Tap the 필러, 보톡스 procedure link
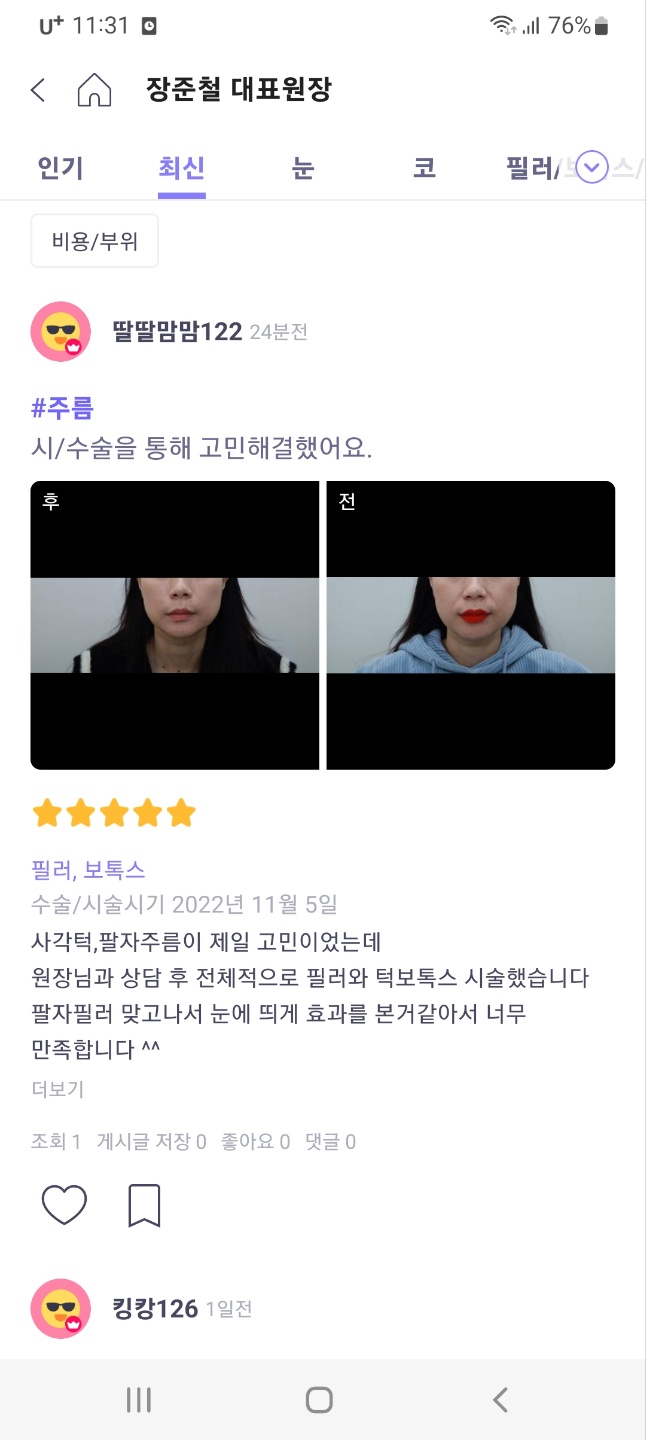The height and width of the screenshot is (1440, 646). pos(89,869)
